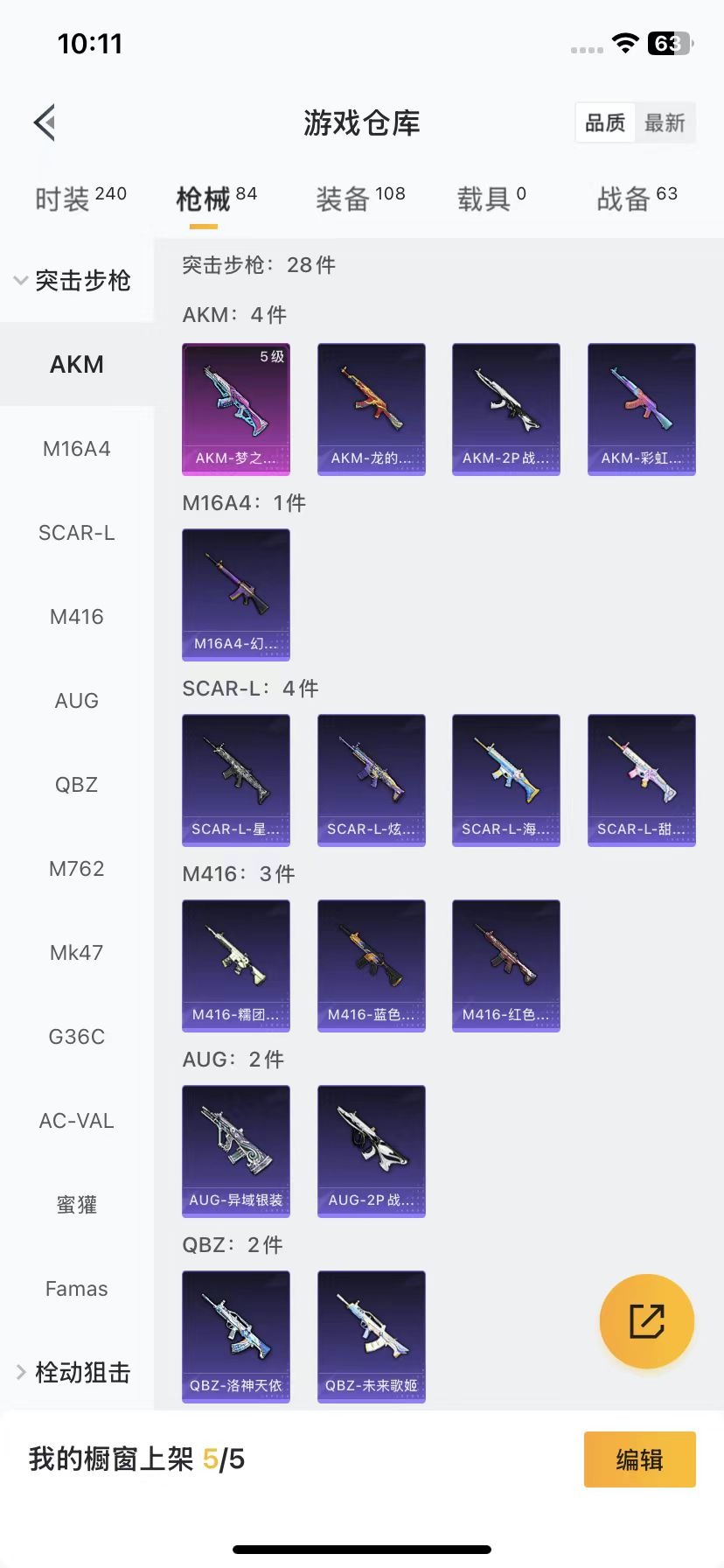Tap the 编辑 button
The height and width of the screenshot is (1568, 724).
point(640,1459)
